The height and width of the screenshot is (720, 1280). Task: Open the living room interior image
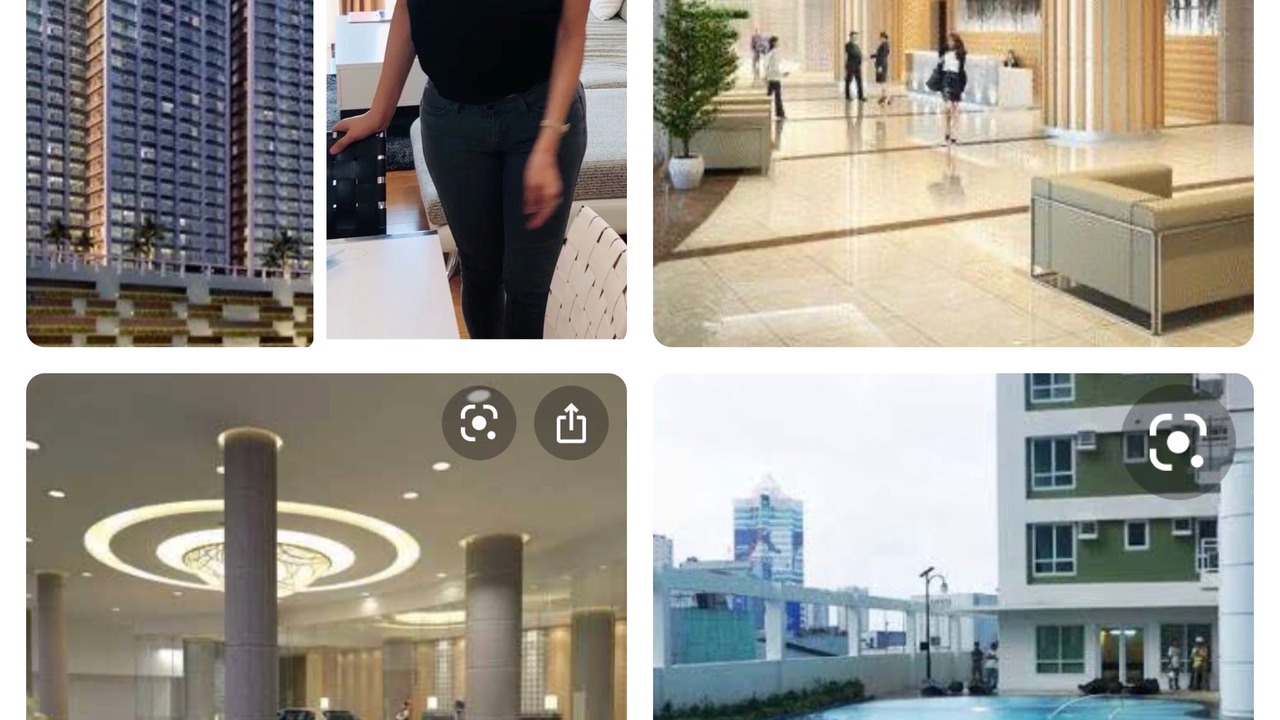(x=476, y=170)
